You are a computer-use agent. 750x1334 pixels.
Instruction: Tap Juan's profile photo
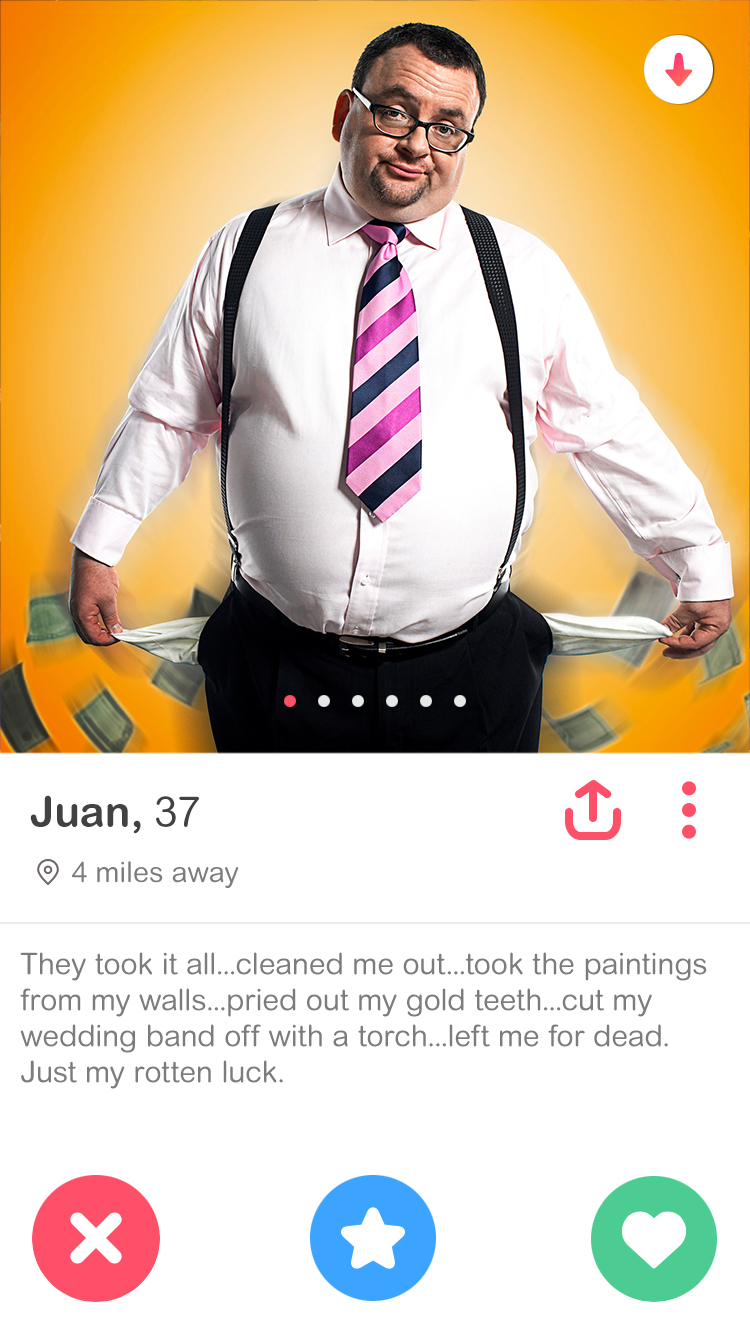[375, 376]
